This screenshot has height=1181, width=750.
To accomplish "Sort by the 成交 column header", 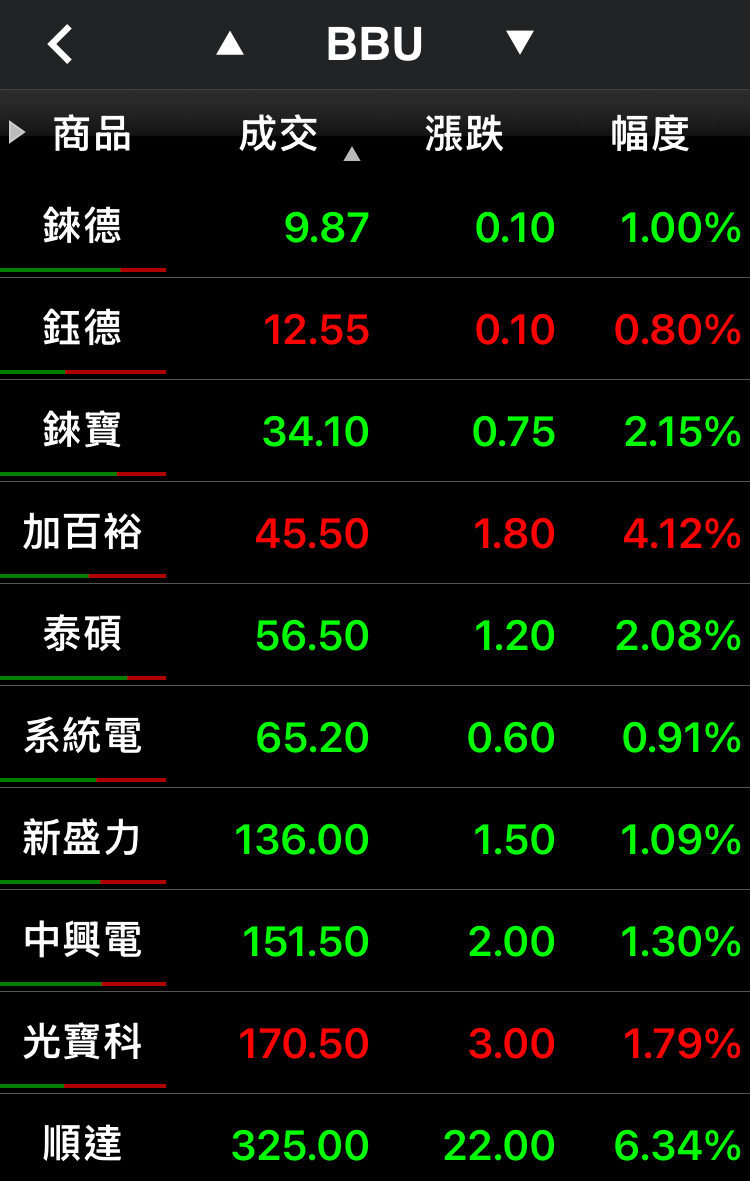I will [x=279, y=135].
